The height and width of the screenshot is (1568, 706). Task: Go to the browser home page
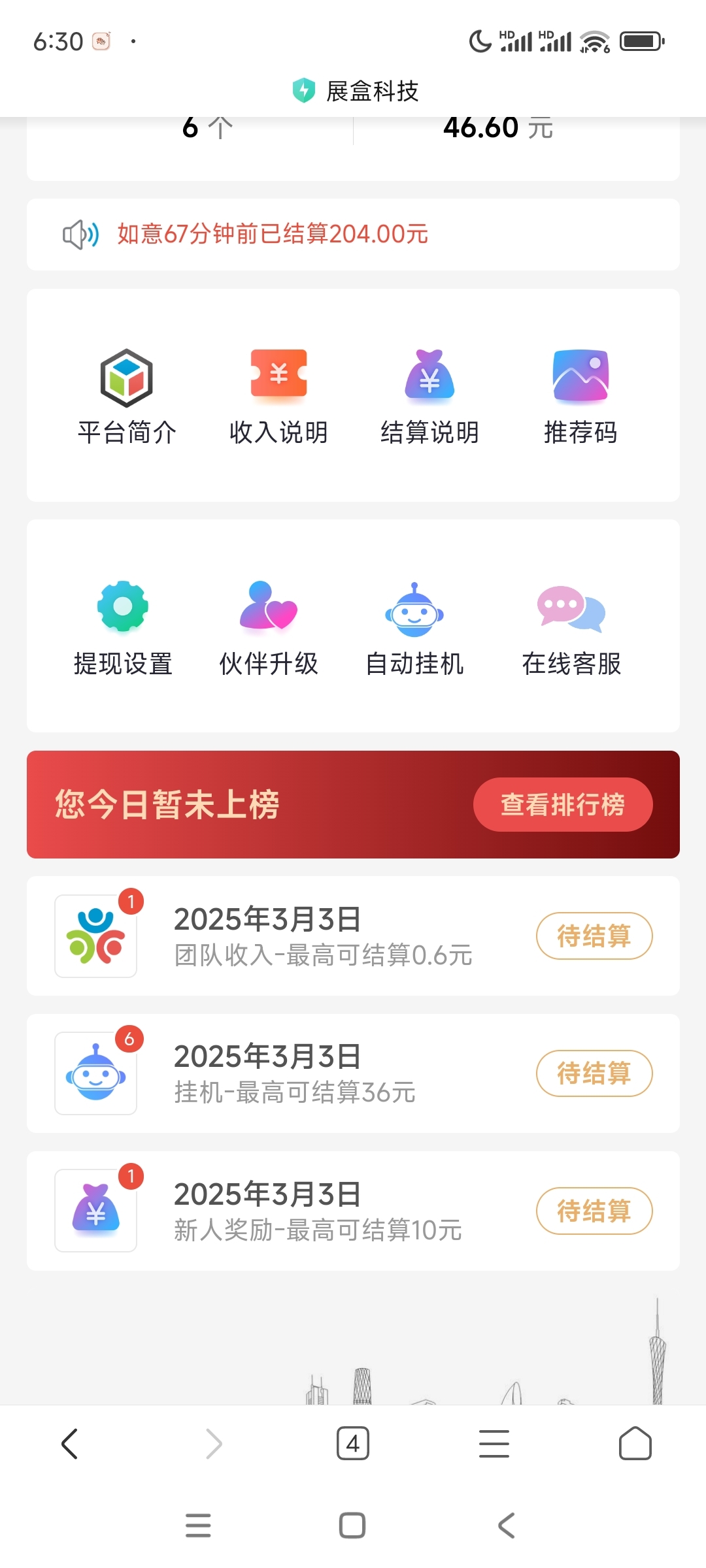click(x=635, y=1443)
